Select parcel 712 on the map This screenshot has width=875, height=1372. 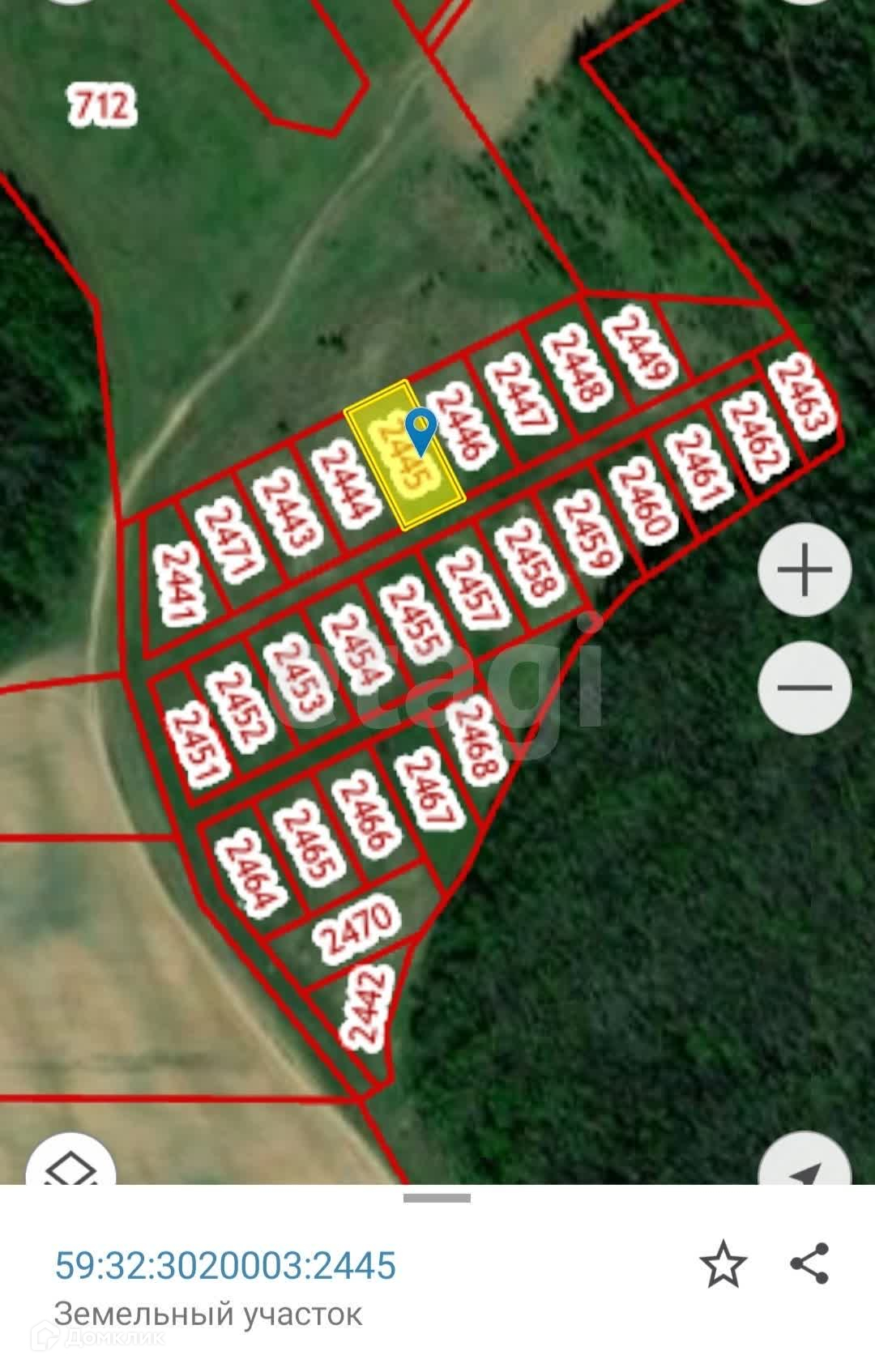[x=102, y=105]
